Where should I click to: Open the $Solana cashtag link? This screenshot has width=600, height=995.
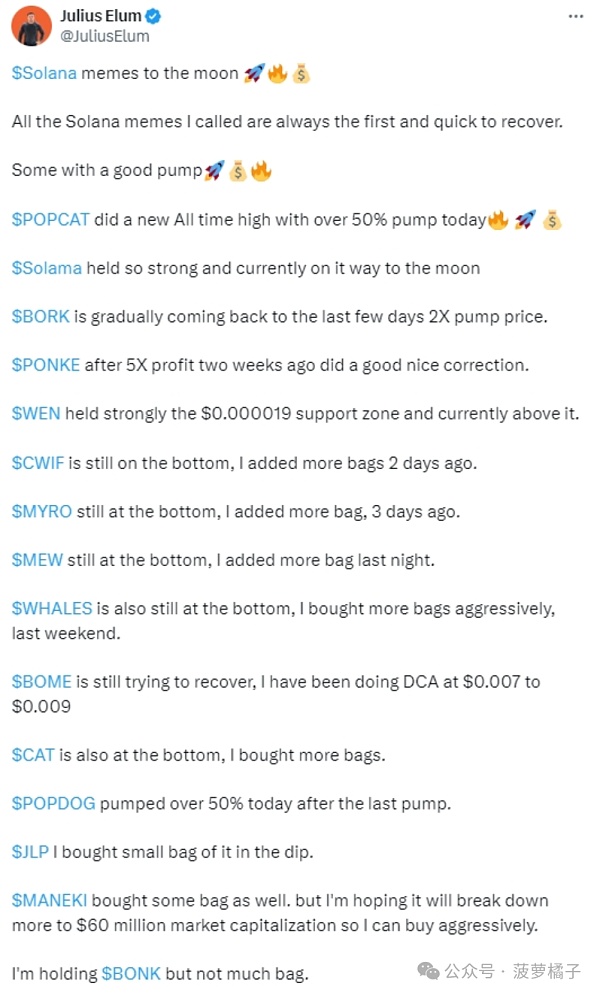pos(44,73)
